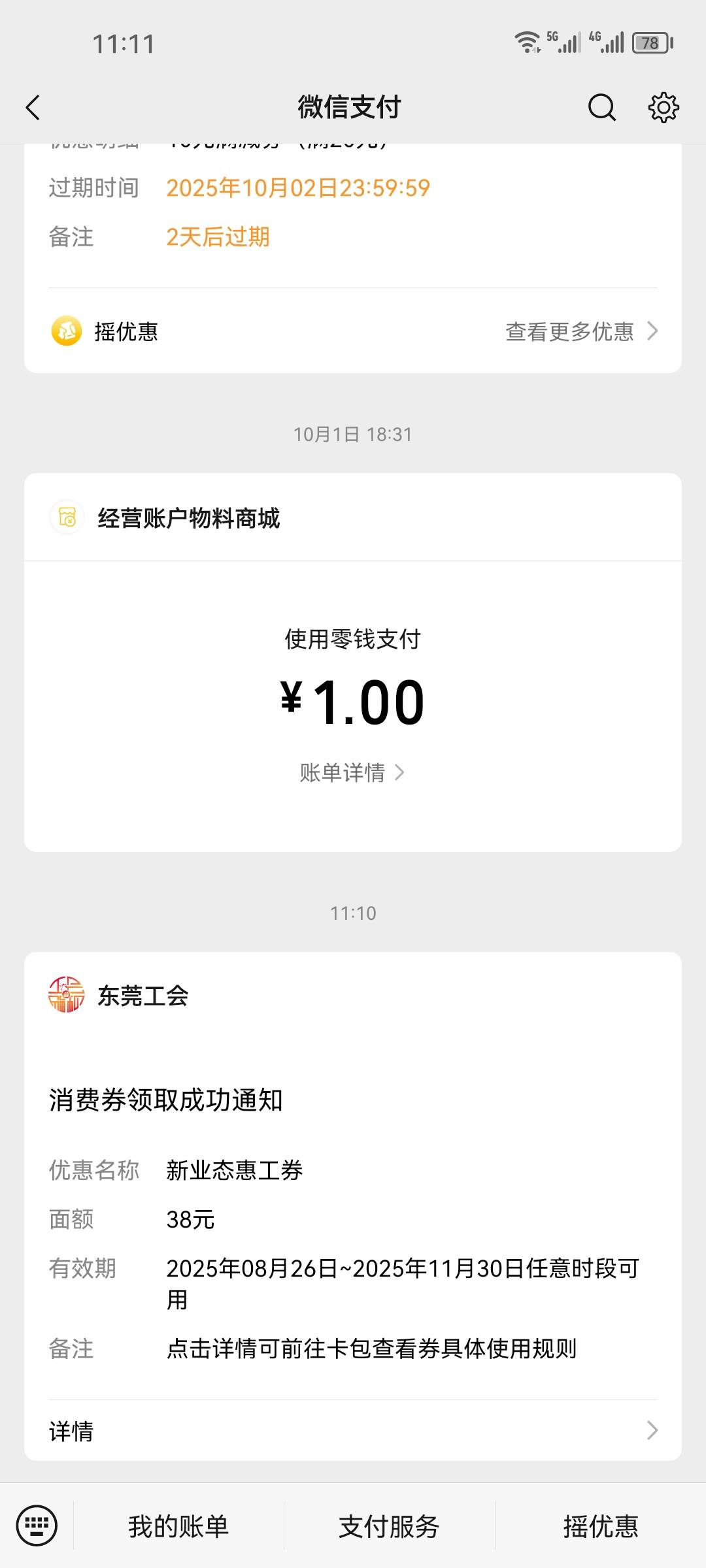Open 支付服务 menu
The image size is (706, 1568).
pyautogui.click(x=389, y=1527)
